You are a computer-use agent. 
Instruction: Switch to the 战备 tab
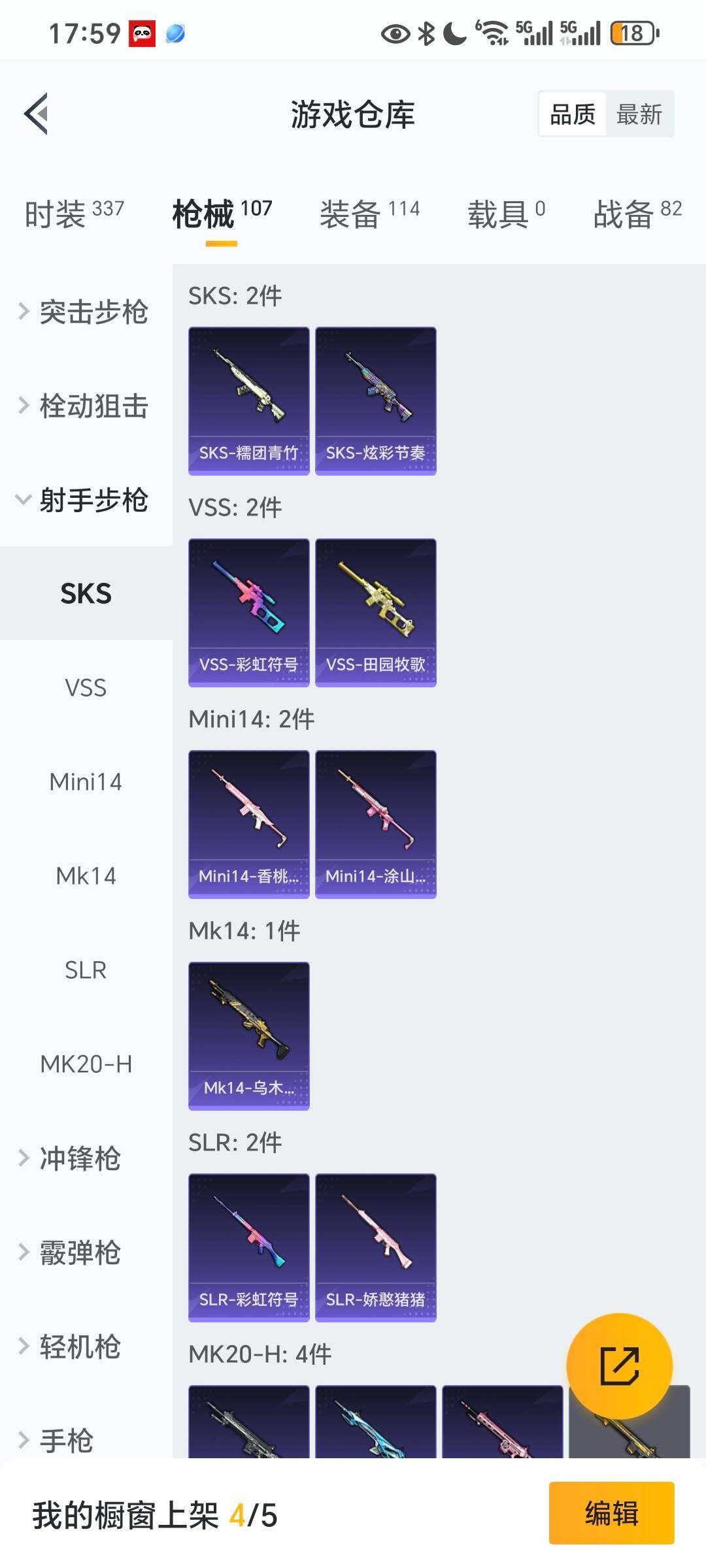click(x=637, y=214)
